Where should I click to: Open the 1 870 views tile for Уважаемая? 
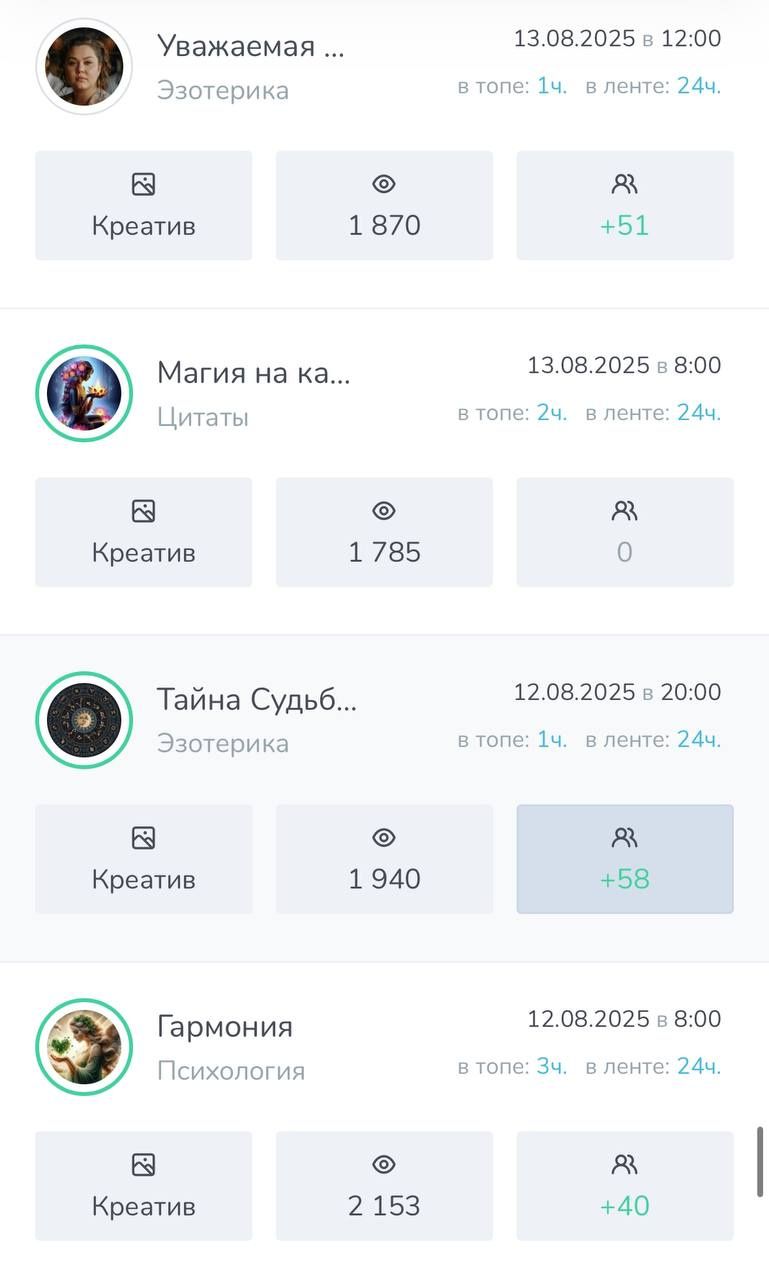click(x=384, y=205)
